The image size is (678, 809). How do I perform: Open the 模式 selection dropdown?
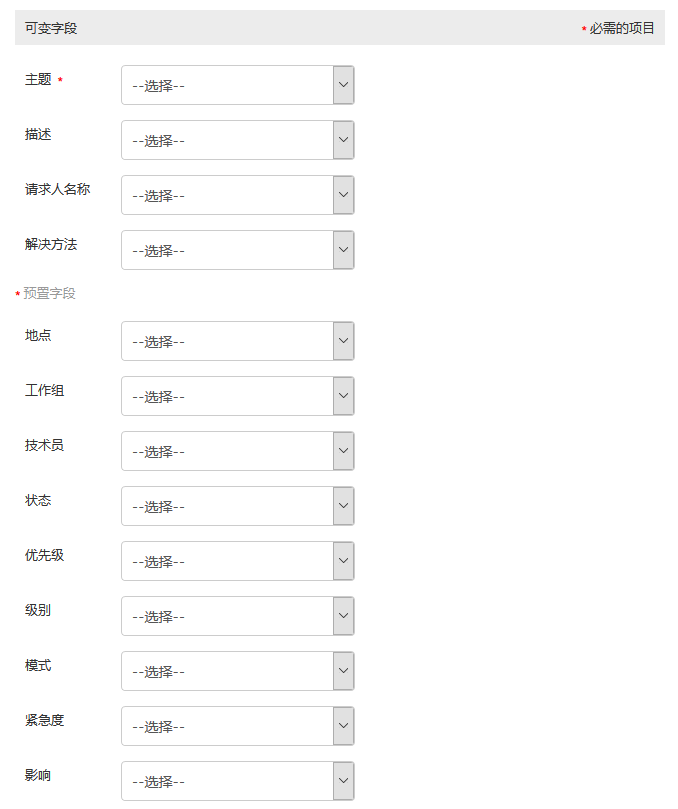click(x=238, y=671)
